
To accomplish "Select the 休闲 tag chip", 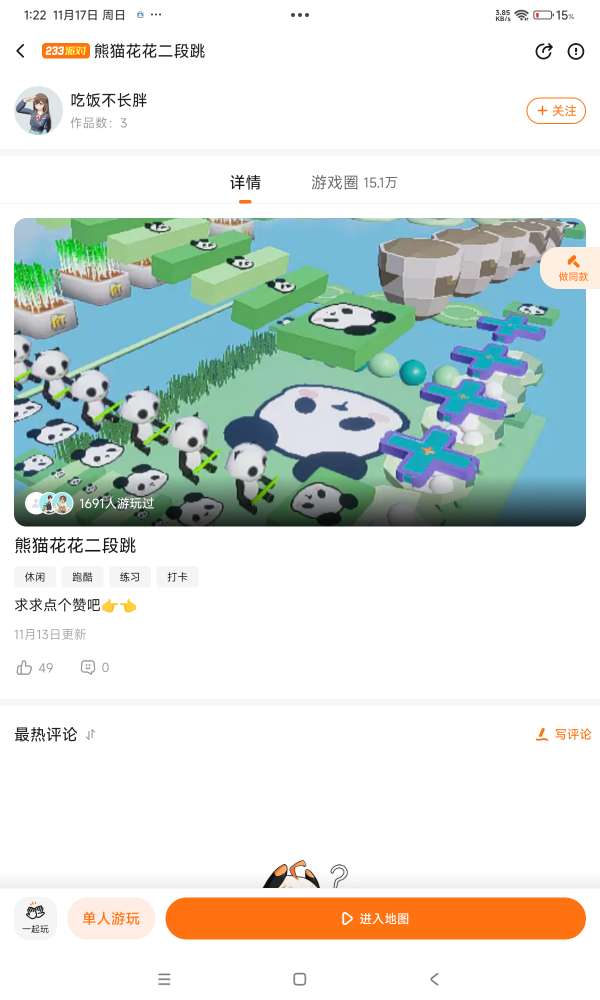I will tap(35, 577).
